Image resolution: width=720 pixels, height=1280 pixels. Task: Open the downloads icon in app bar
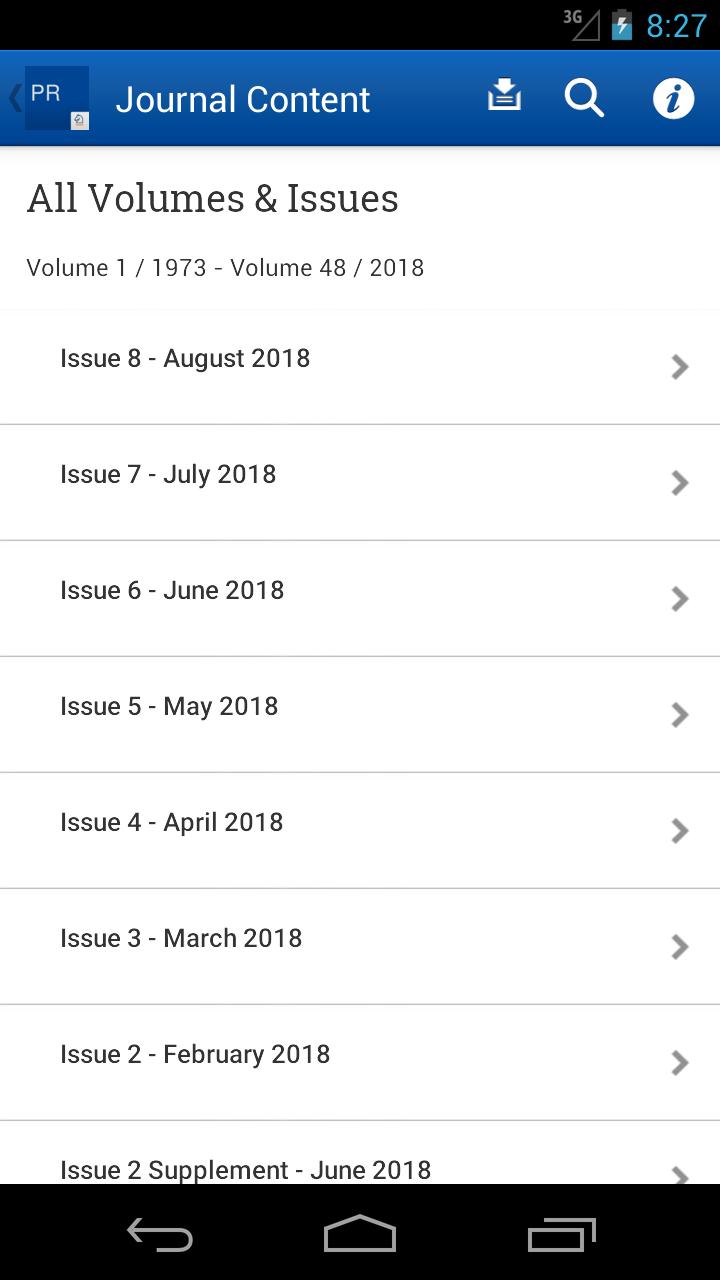coord(504,97)
